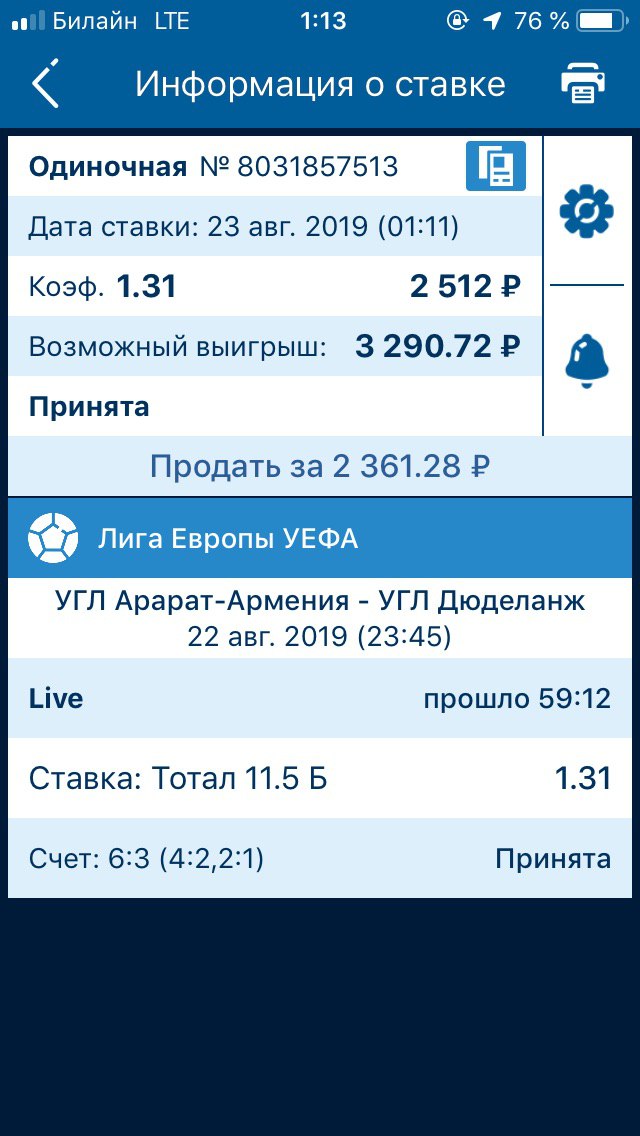Copy the bet number with blue icon

tap(496, 166)
